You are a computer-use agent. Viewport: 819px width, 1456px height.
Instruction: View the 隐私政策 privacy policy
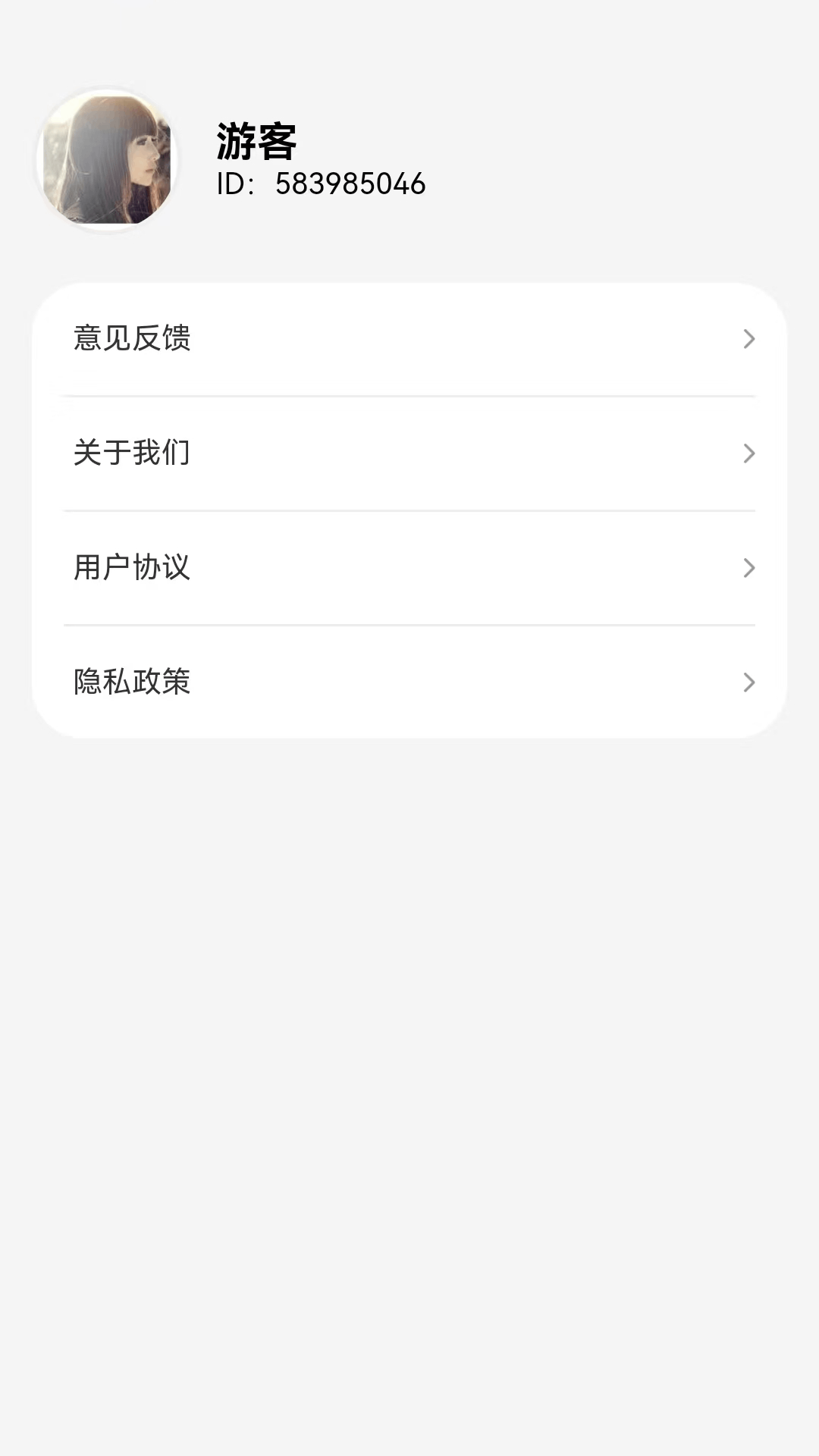409,682
